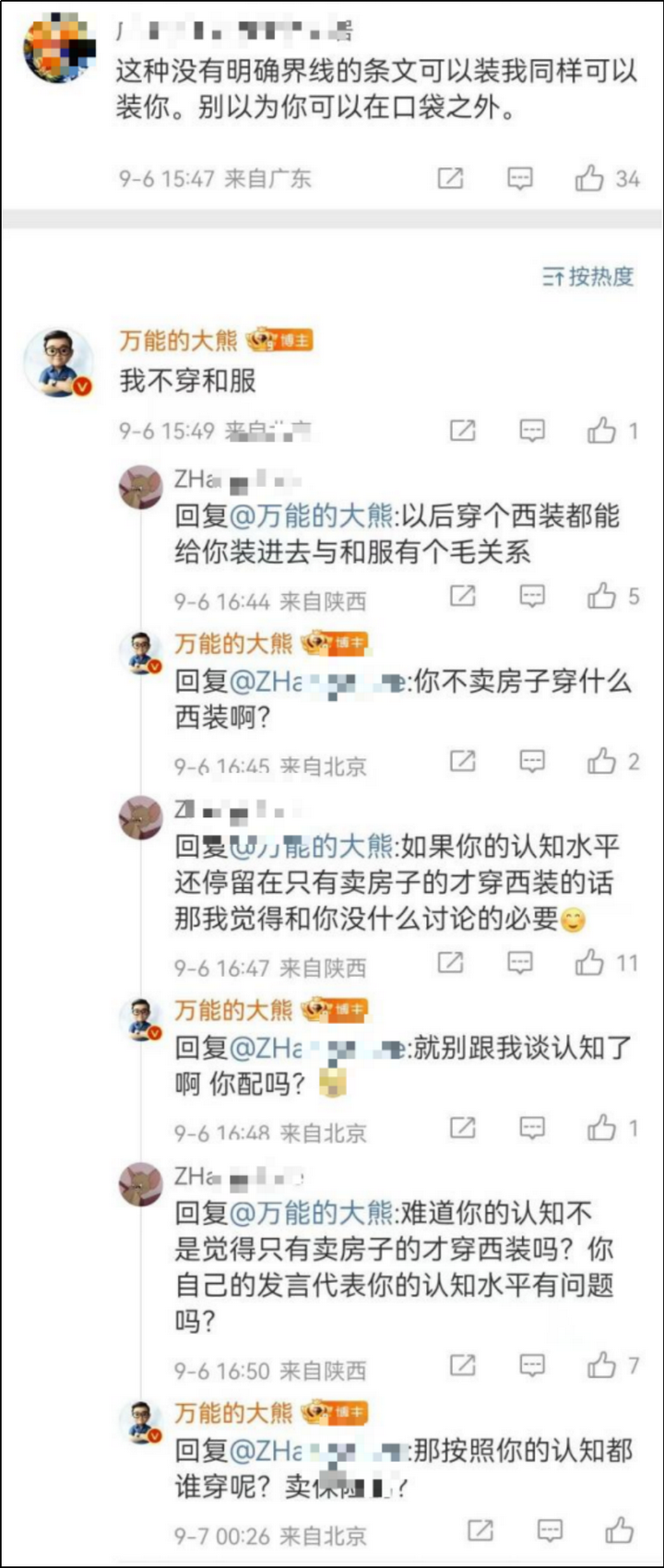This screenshot has height=1568, width=664.
Task: Like the comment 我不穿和服
Action: pos(601,430)
